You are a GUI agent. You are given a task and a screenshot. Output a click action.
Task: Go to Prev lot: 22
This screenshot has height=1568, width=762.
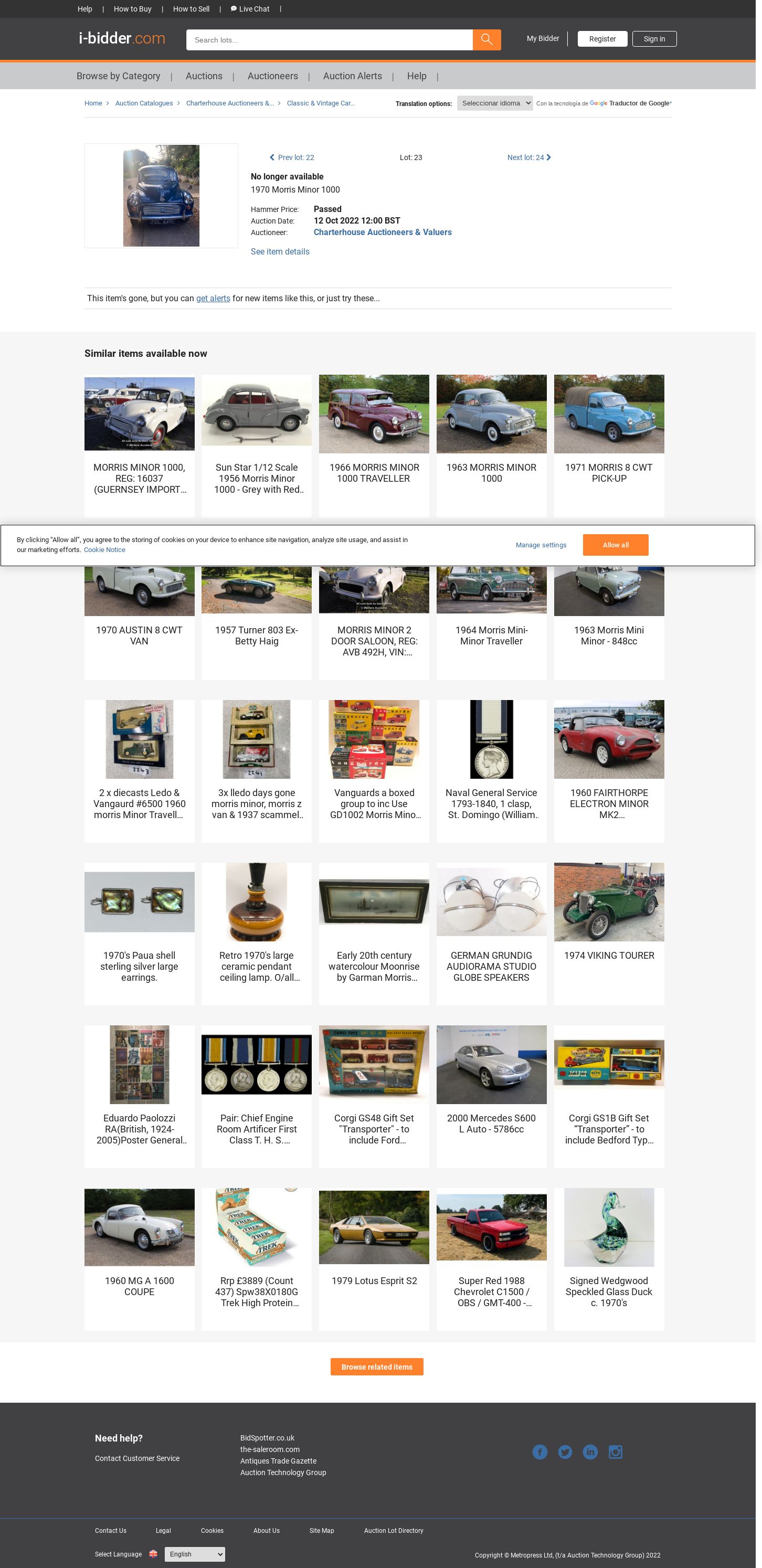[292, 157]
